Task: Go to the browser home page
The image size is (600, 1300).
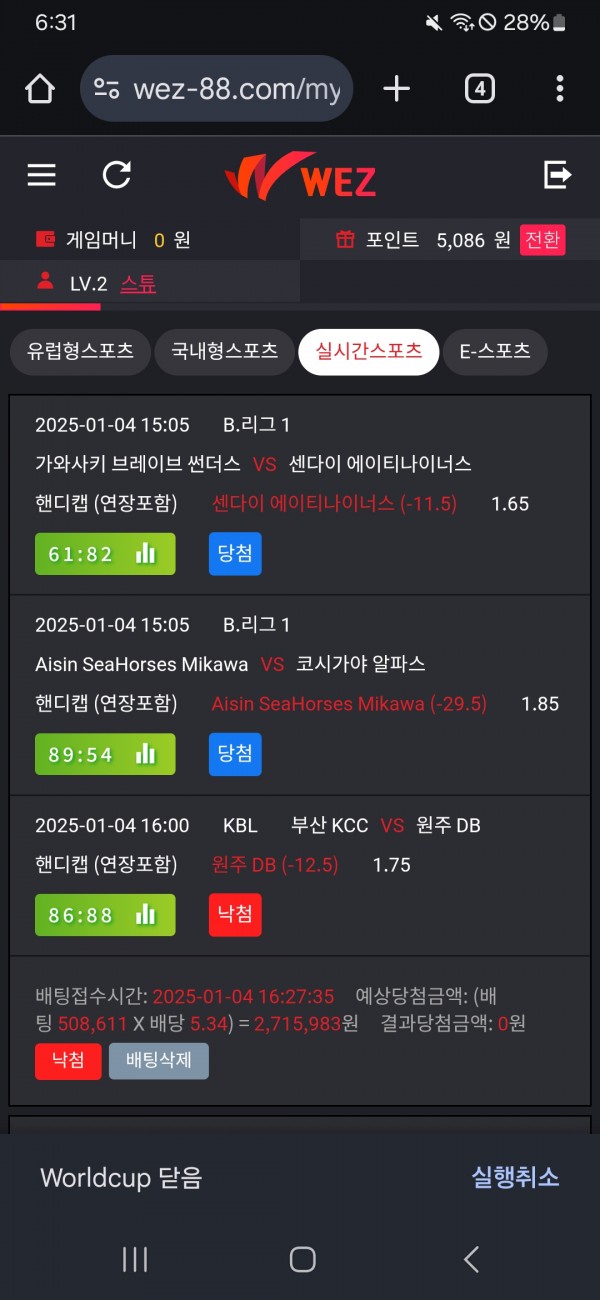Action: pos(39,89)
